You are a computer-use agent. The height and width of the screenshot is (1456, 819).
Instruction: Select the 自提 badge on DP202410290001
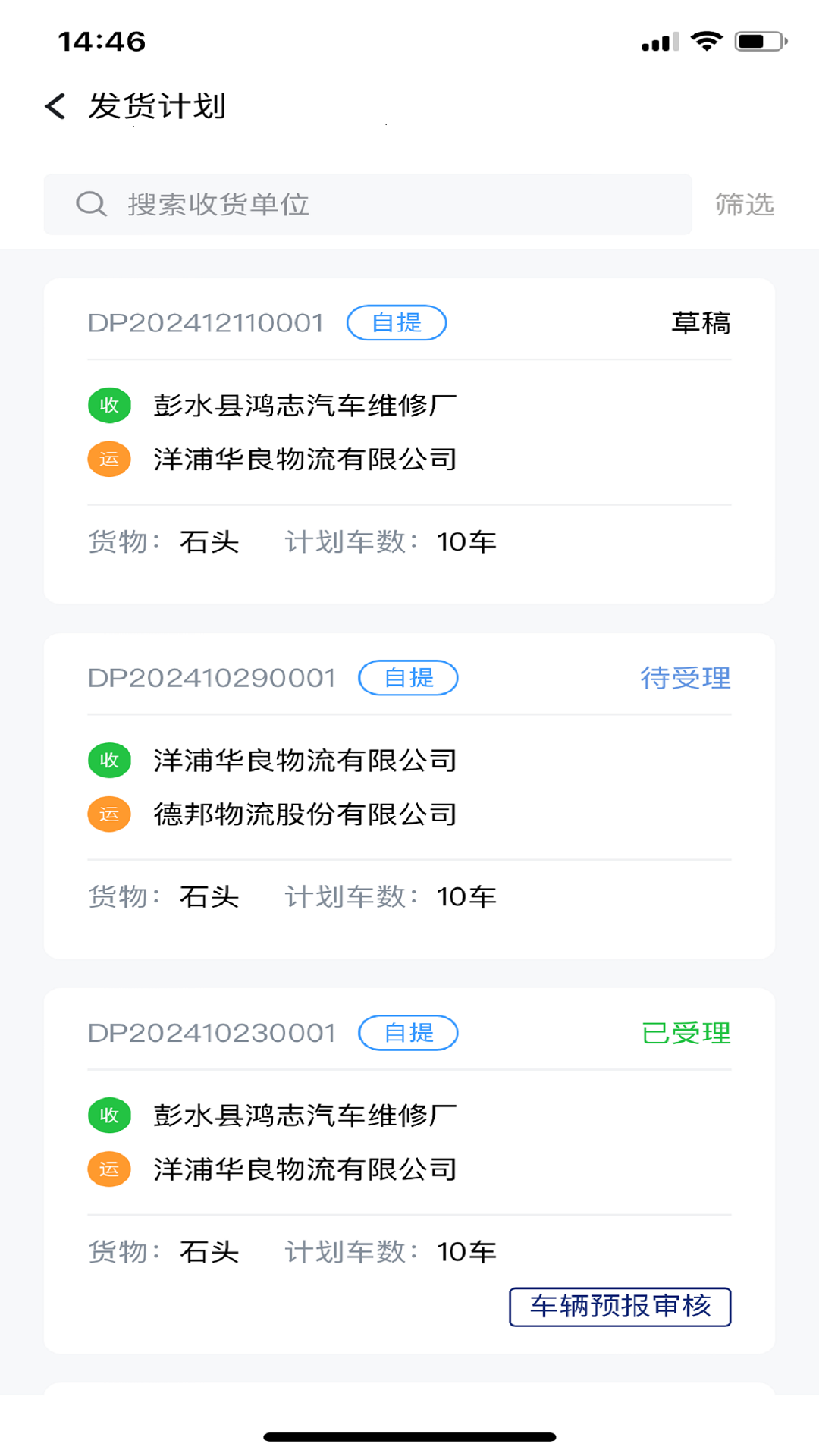pyautogui.click(x=407, y=677)
